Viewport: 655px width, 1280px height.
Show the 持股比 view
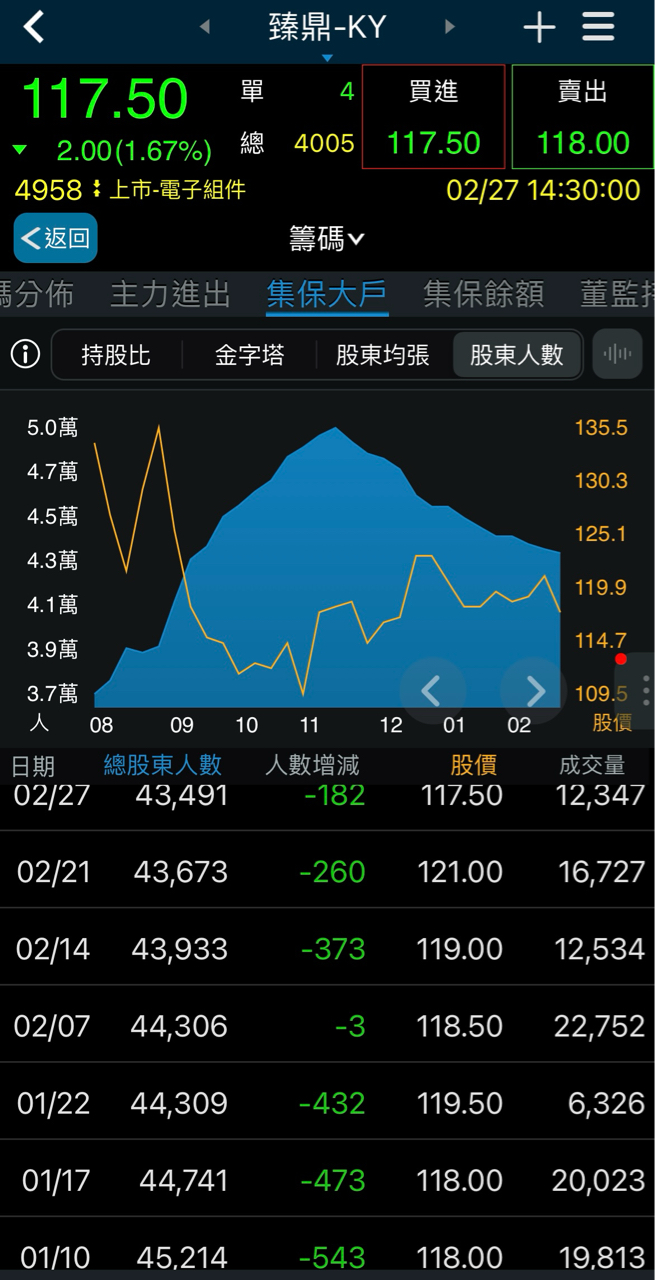[116, 355]
